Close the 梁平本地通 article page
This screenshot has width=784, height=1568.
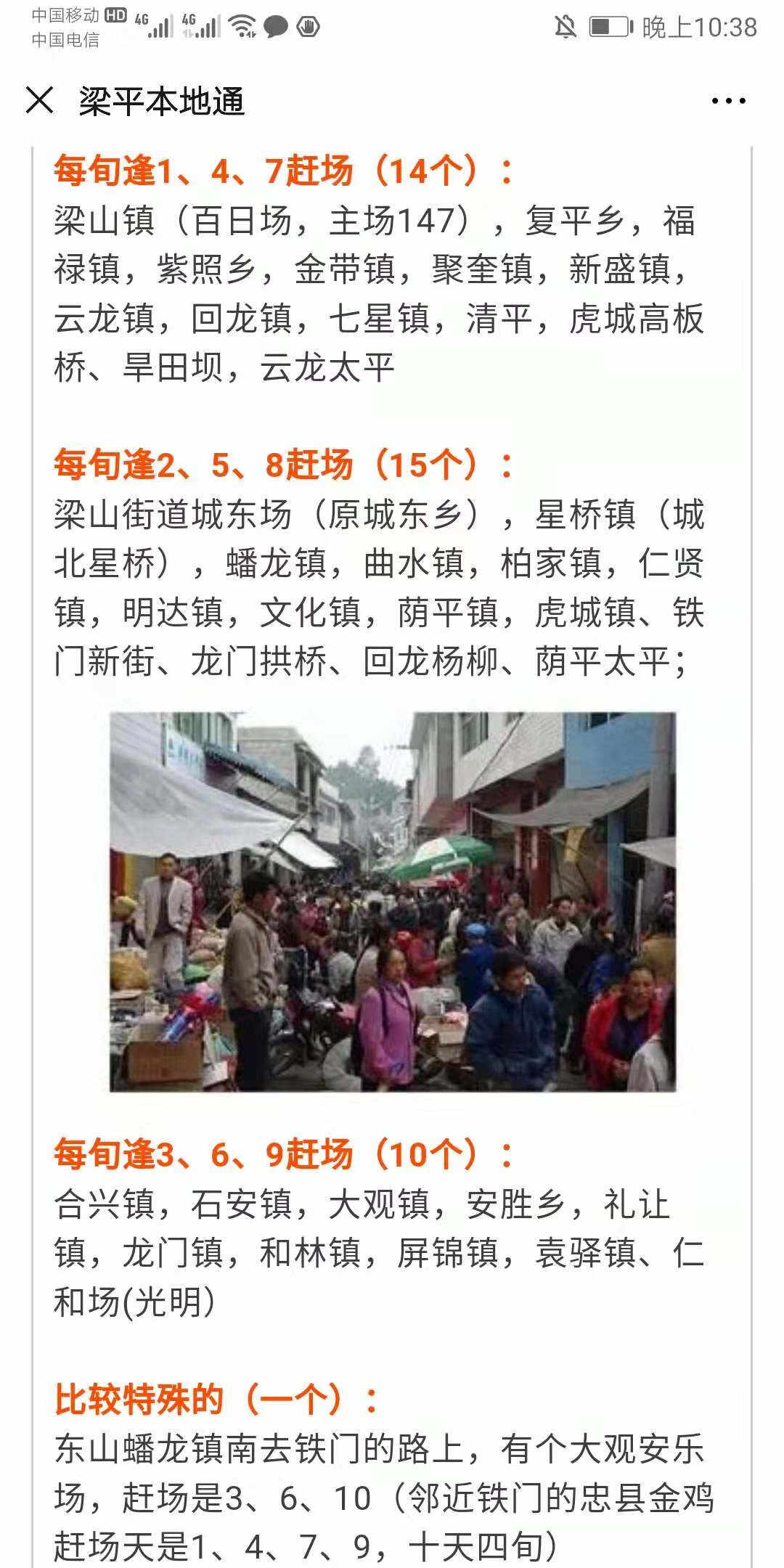(40, 100)
